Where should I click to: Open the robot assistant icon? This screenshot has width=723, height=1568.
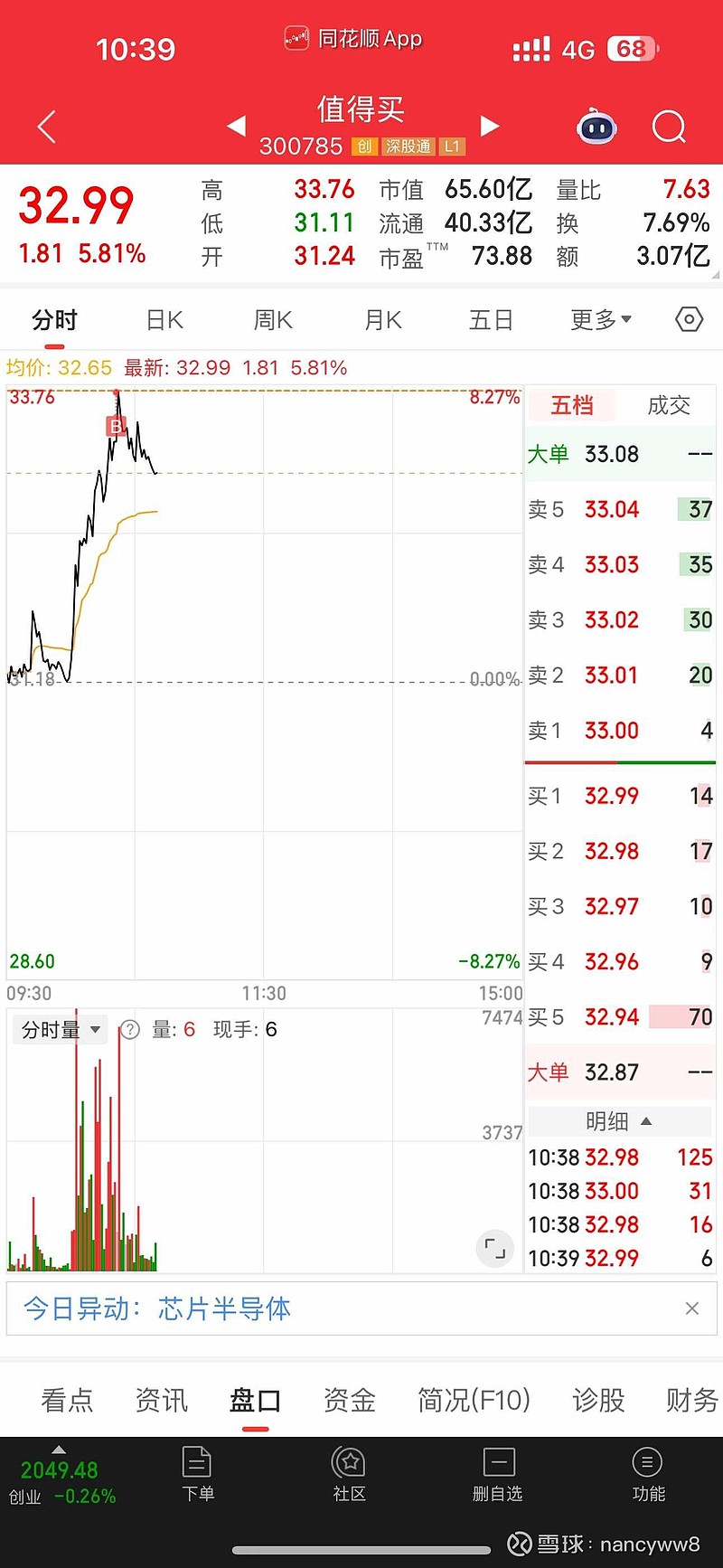(596, 127)
